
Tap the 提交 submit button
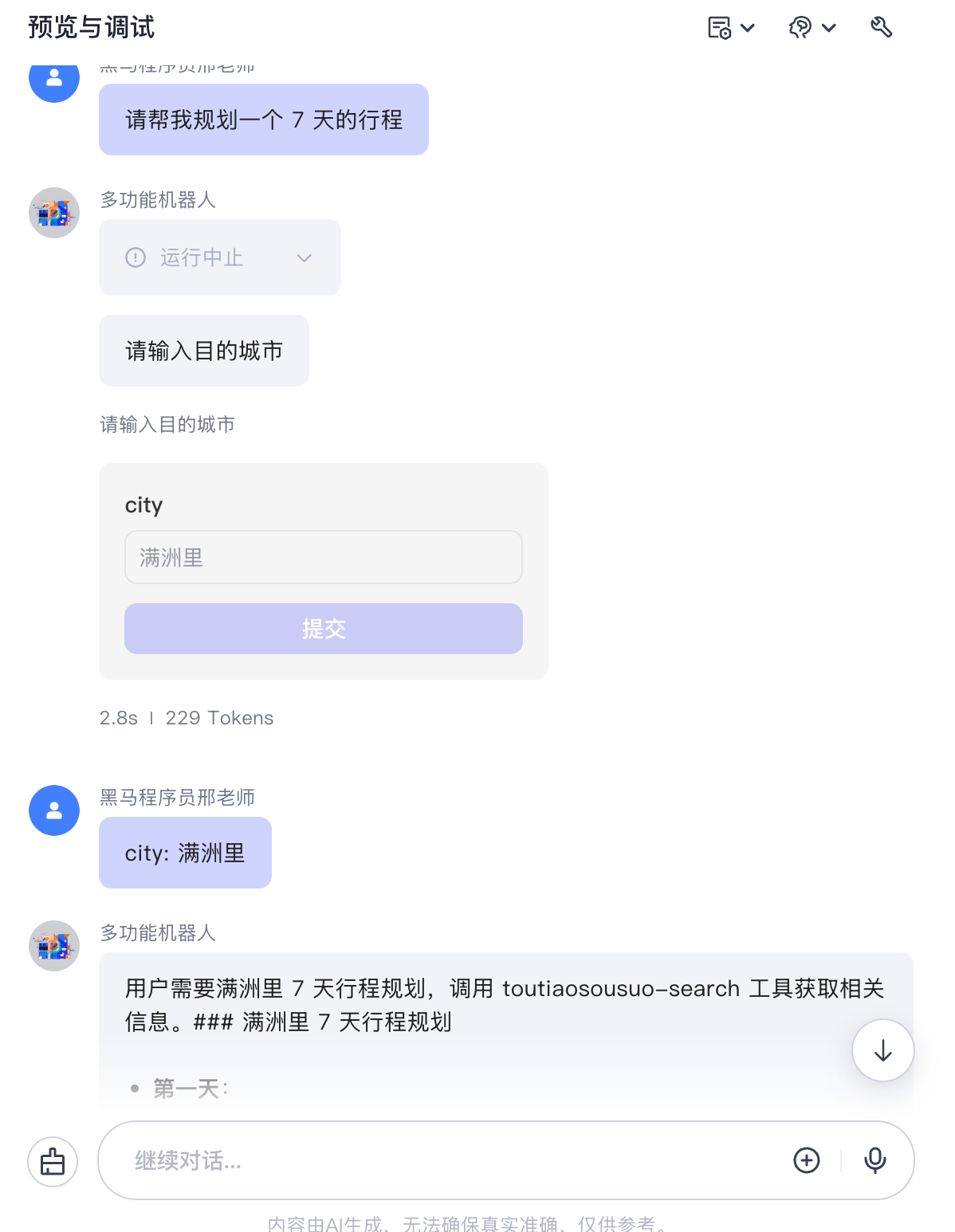pos(323,629)
